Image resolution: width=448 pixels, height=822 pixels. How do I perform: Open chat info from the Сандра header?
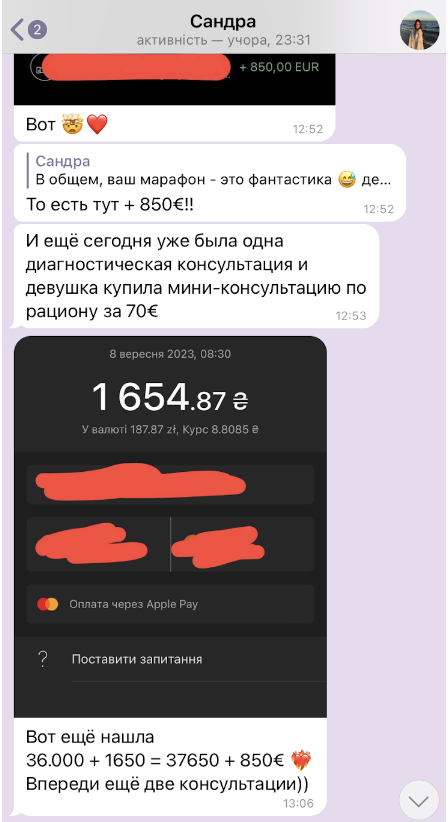(x=224, y=29)
